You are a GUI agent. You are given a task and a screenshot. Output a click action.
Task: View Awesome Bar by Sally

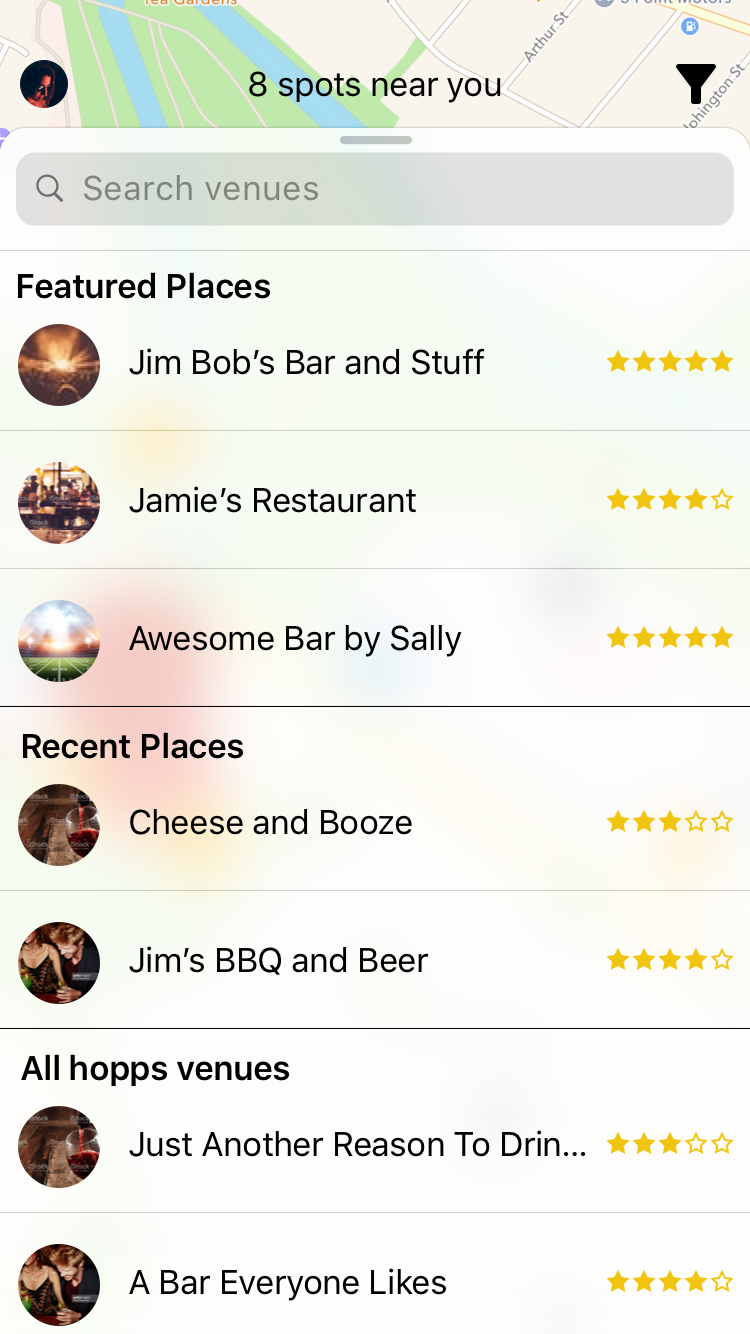[295, 639]
